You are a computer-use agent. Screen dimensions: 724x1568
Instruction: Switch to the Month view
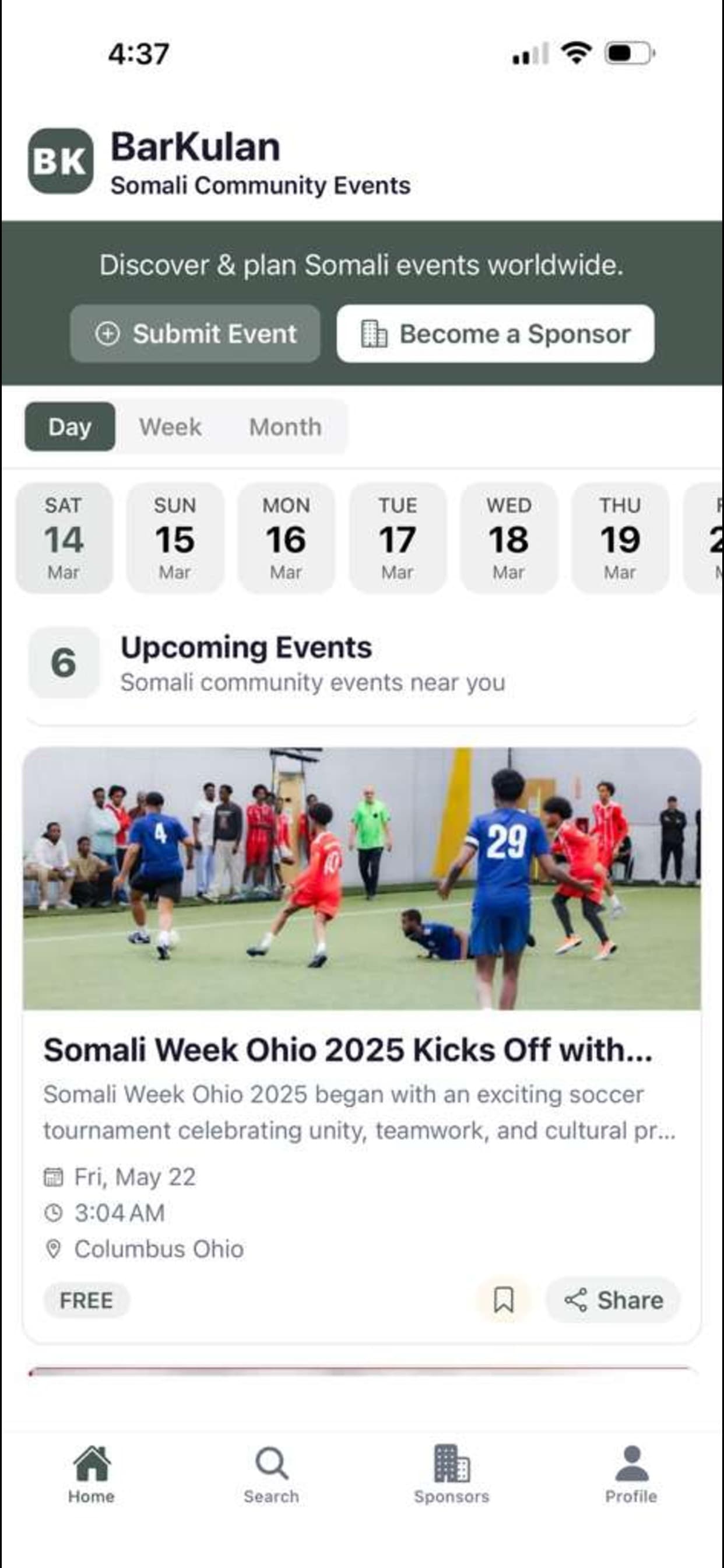click(284, 426)
